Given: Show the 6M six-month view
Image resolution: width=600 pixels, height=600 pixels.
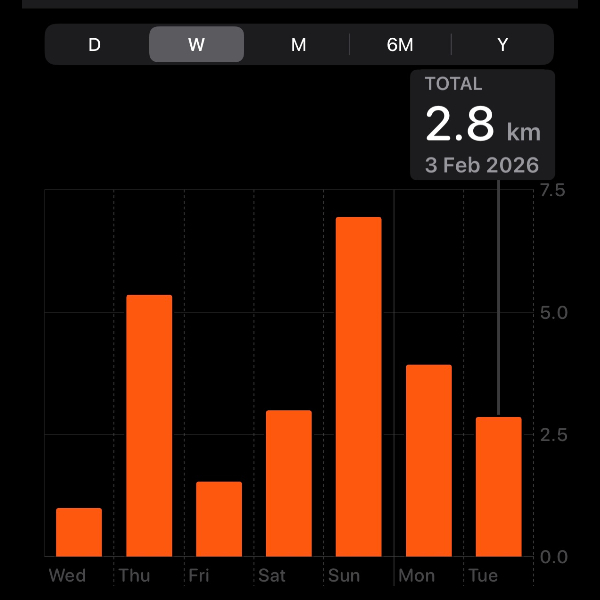Looking at the screenshot, I should click(400, 45).
